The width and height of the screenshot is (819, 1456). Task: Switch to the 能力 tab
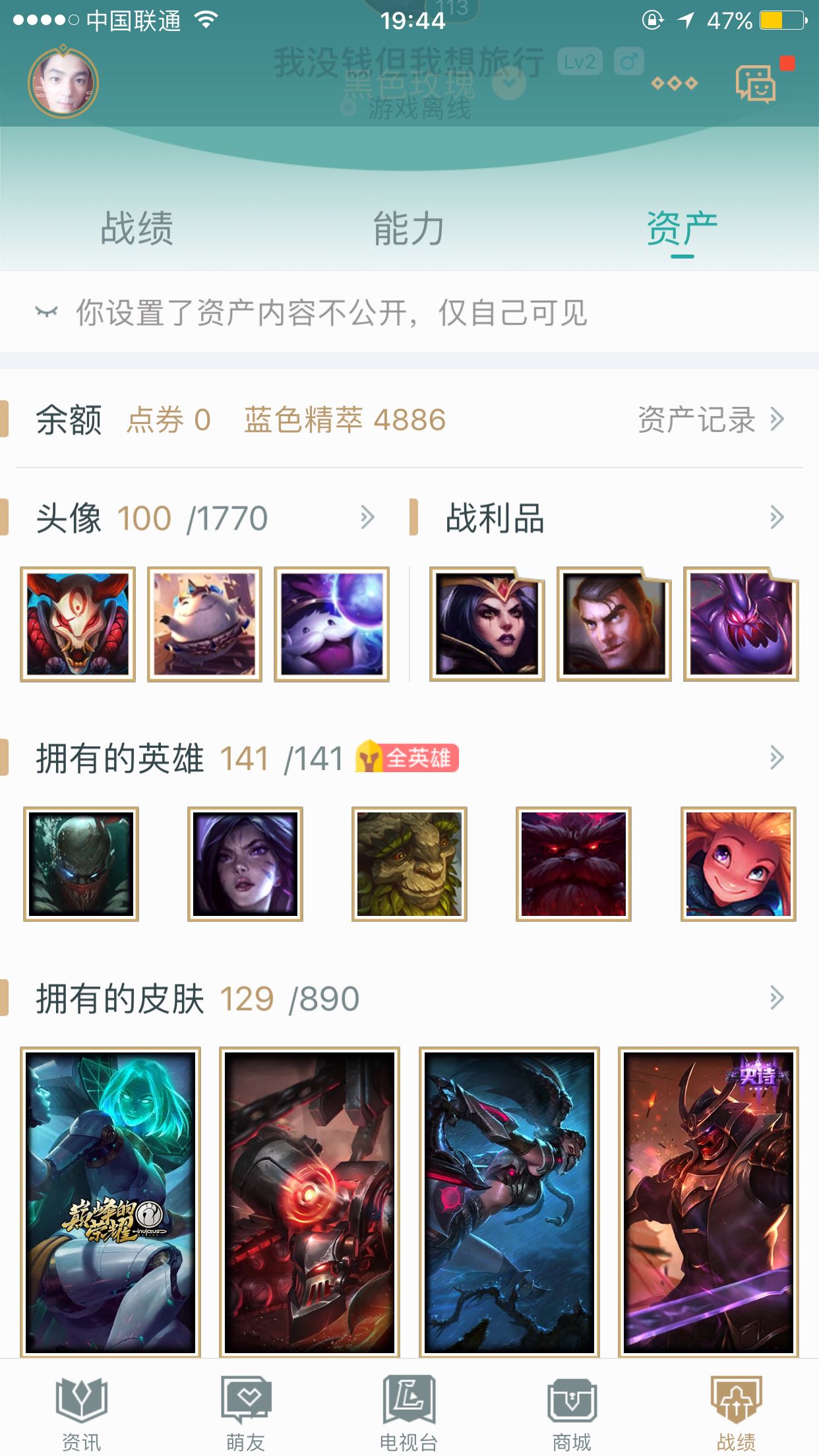pos(409,228)
